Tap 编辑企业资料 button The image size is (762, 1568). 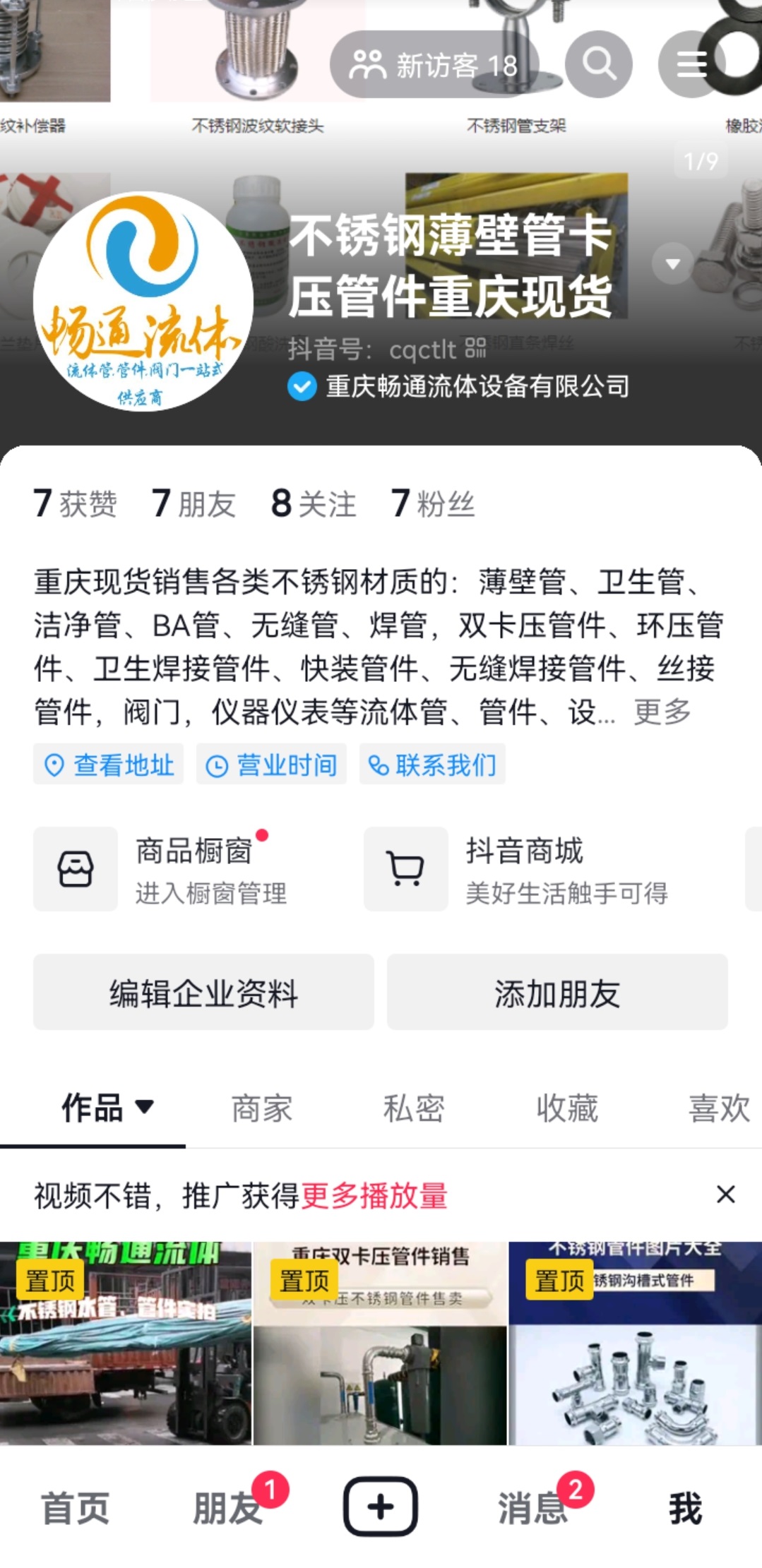(x=203, y=993)
